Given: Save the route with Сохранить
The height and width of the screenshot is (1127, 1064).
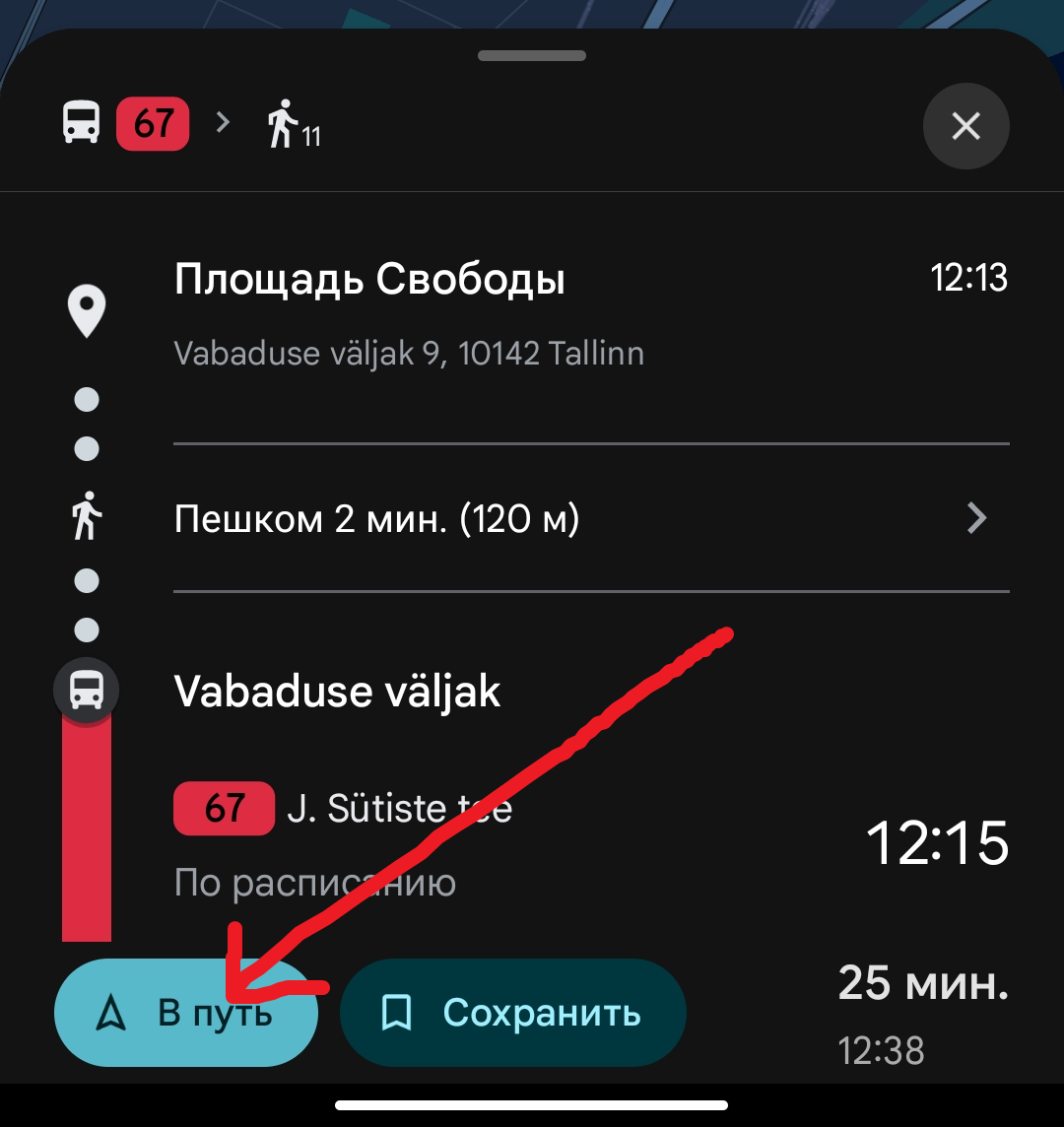Looking at the screenshot, I should [512, 1013].
